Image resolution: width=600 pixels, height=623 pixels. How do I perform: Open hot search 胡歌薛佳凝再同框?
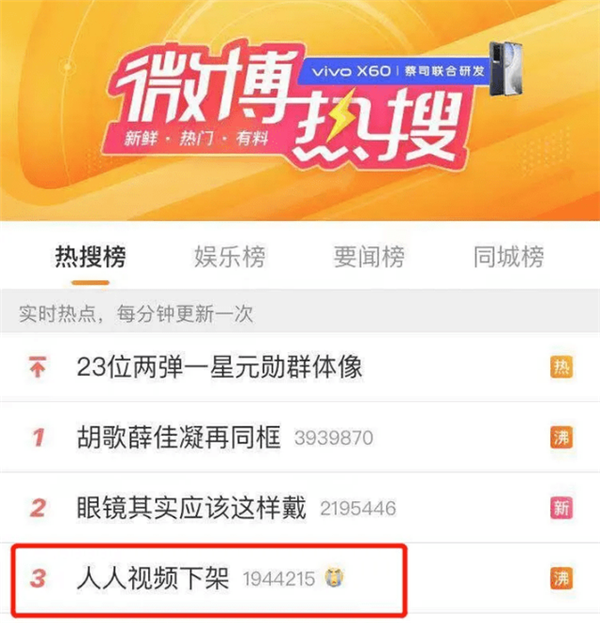[182, 437]
